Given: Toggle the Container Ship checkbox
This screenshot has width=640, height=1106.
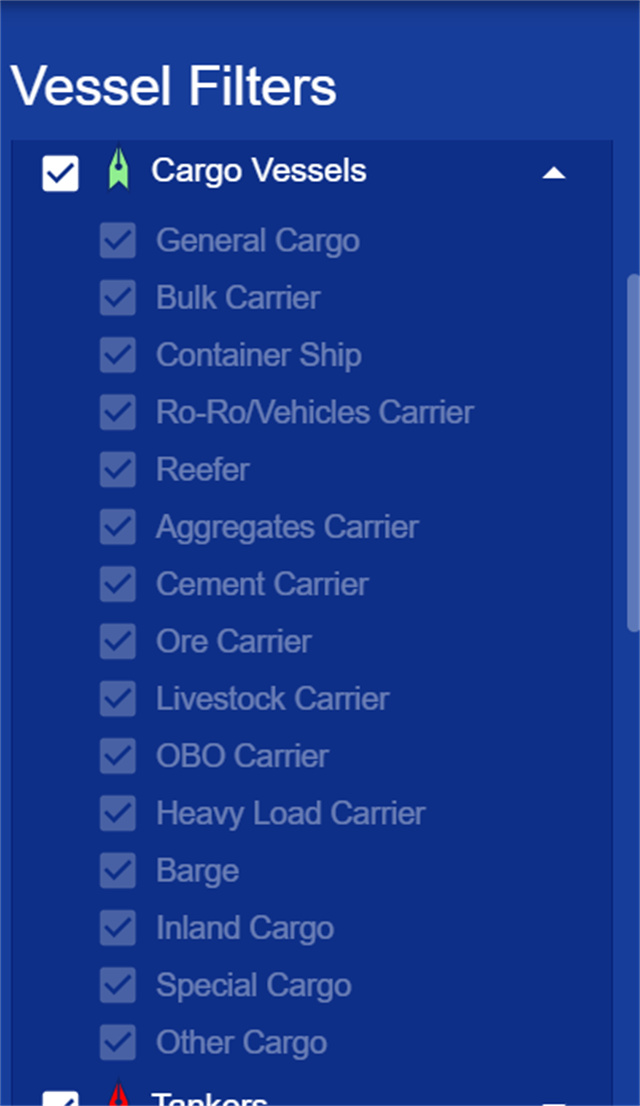Looking at the screenshot, I should pyautogui.click(x=118, y=355).
